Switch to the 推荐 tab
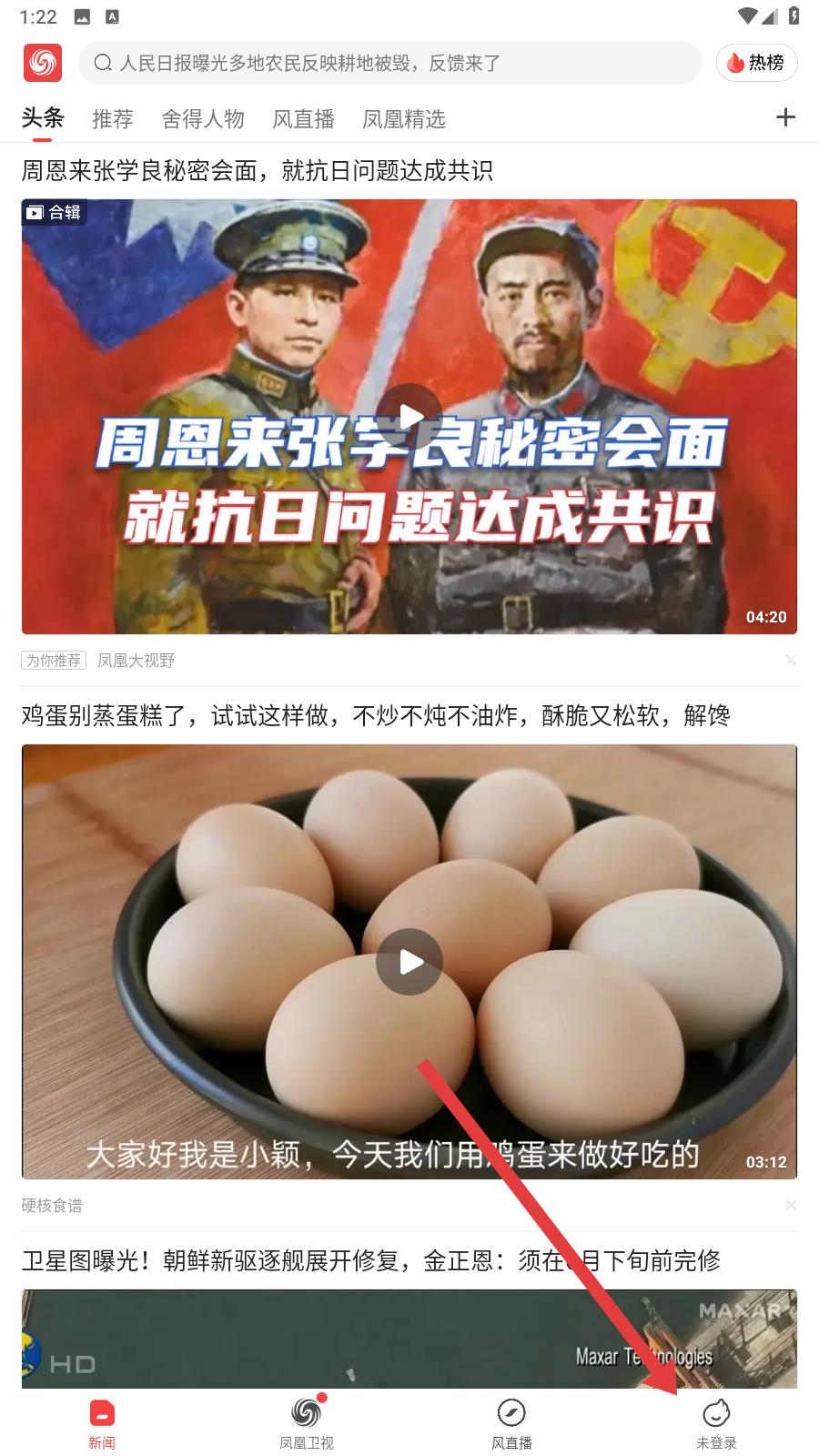Image resolution: width=819 pixels, height=1456 pixels. click(113, 118)
